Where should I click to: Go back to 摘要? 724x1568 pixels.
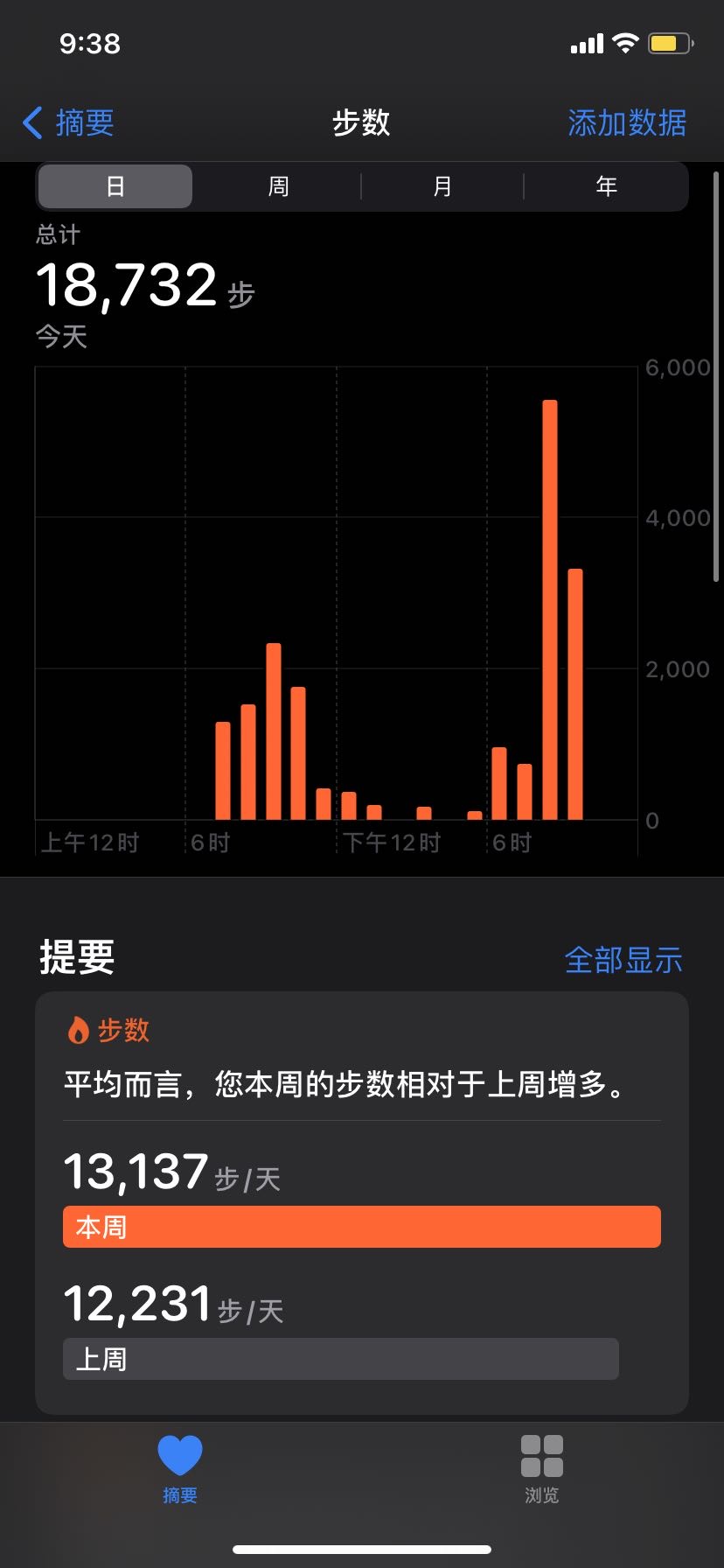click(x=70, y=122)
